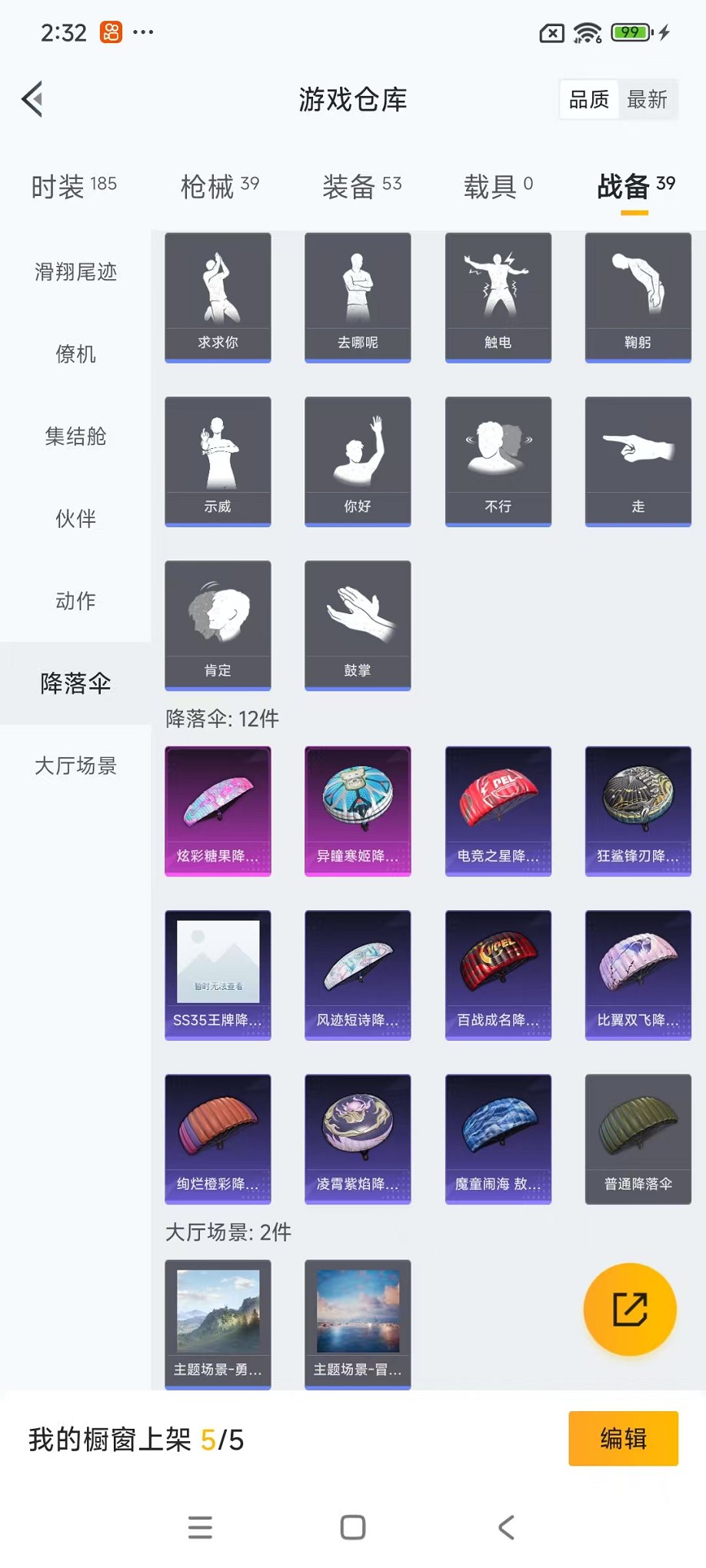Jump to the 动作 category
706x1568 pixels.
pyautogui.click(x=75, y=601)
